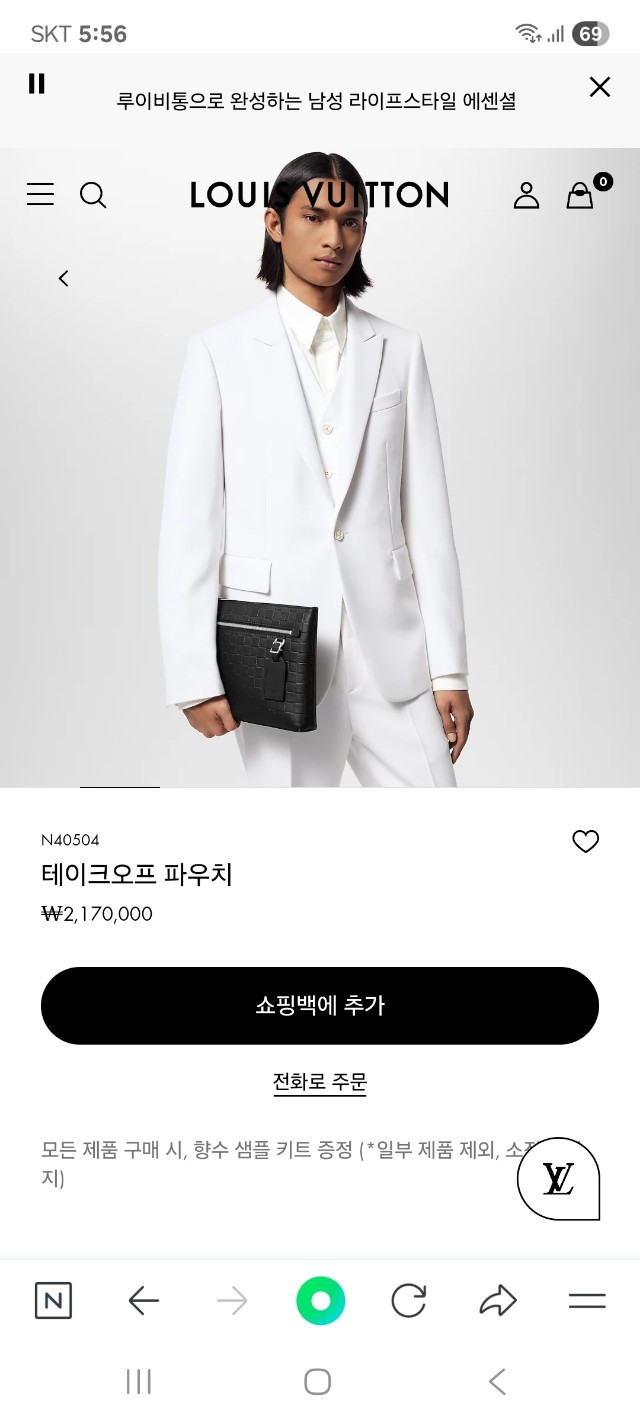Open the site search
Screen dimensions: 640x1422
[x=93, y=195]
